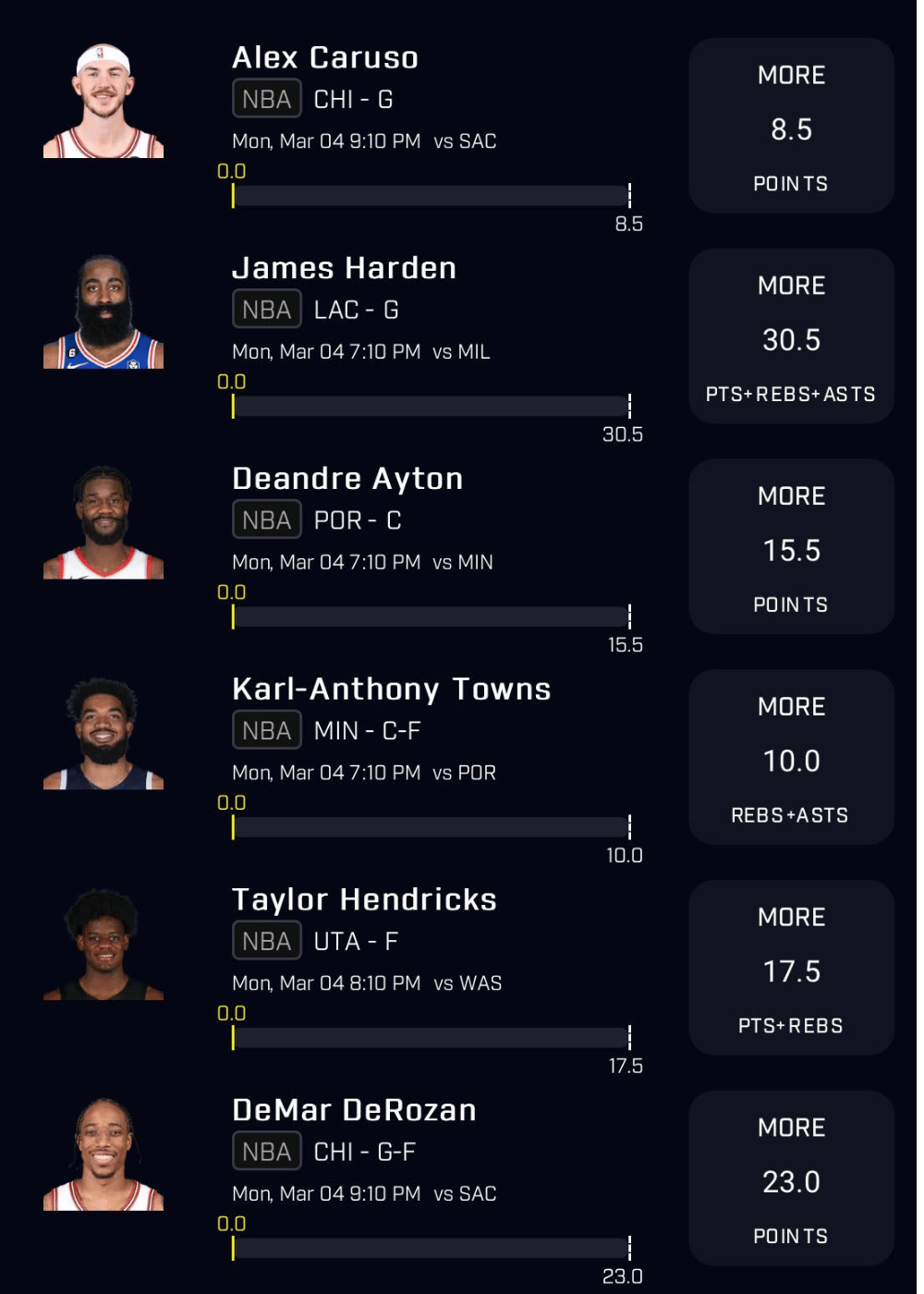Open Alex Caruso's pick entry

pos(325,57)
